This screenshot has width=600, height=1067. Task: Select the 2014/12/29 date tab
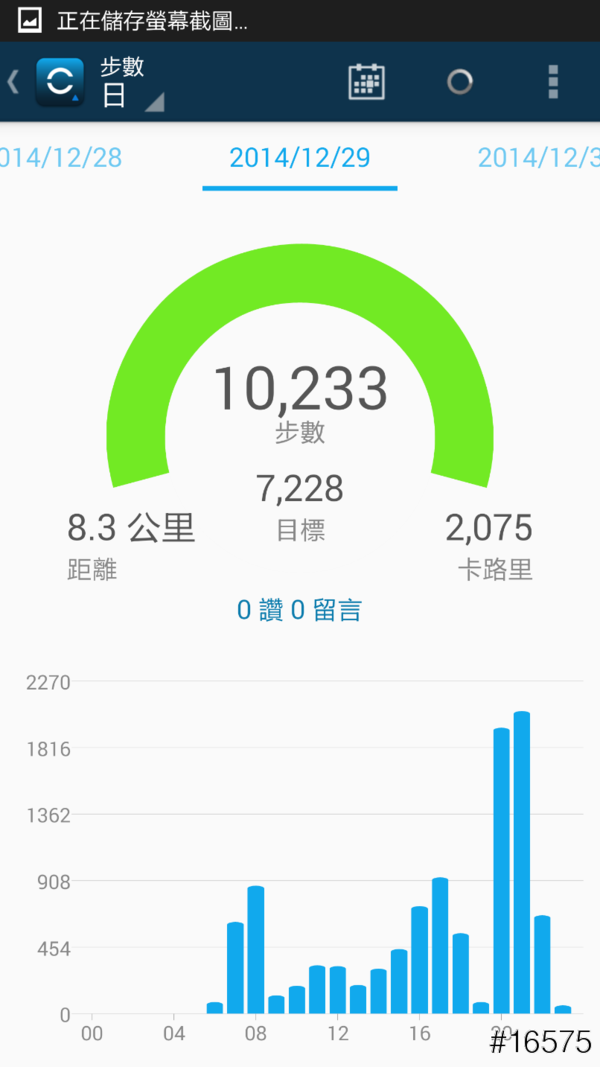(299, 158)
